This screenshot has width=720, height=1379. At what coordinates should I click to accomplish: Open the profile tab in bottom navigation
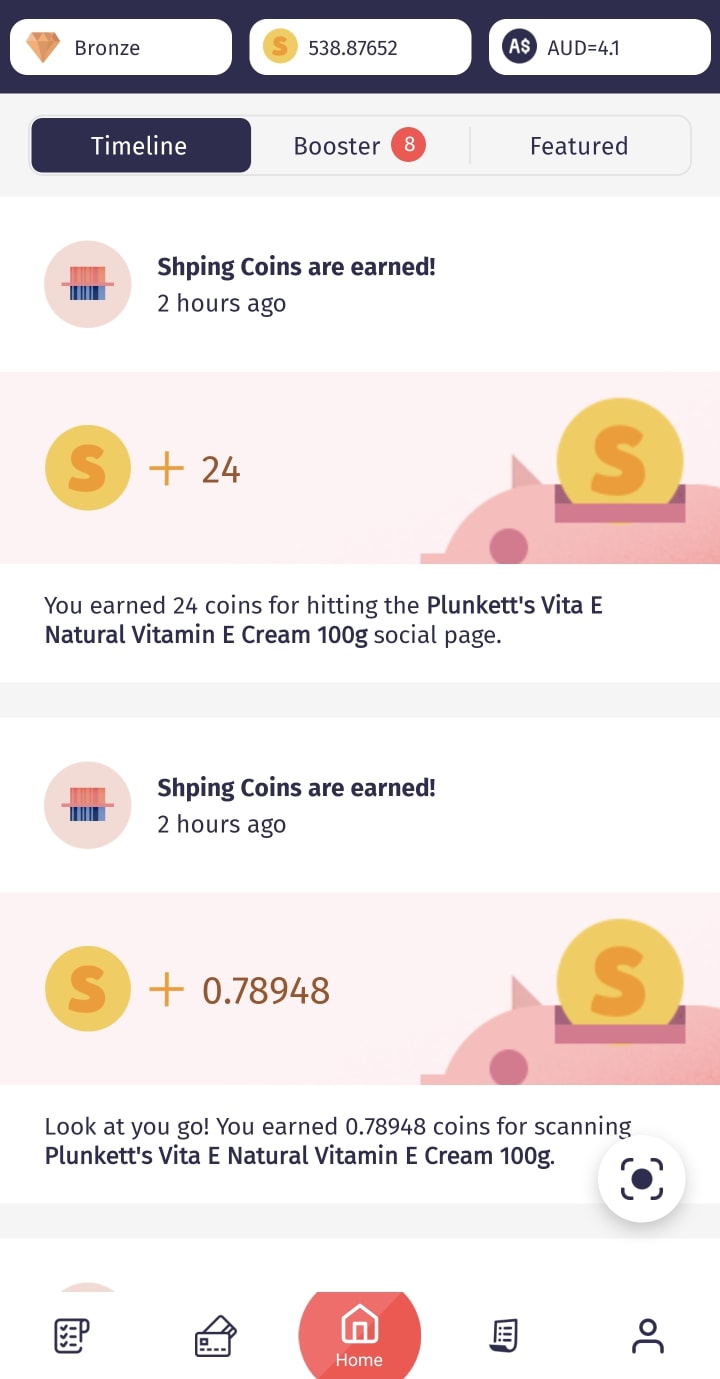click(648, 1336)
